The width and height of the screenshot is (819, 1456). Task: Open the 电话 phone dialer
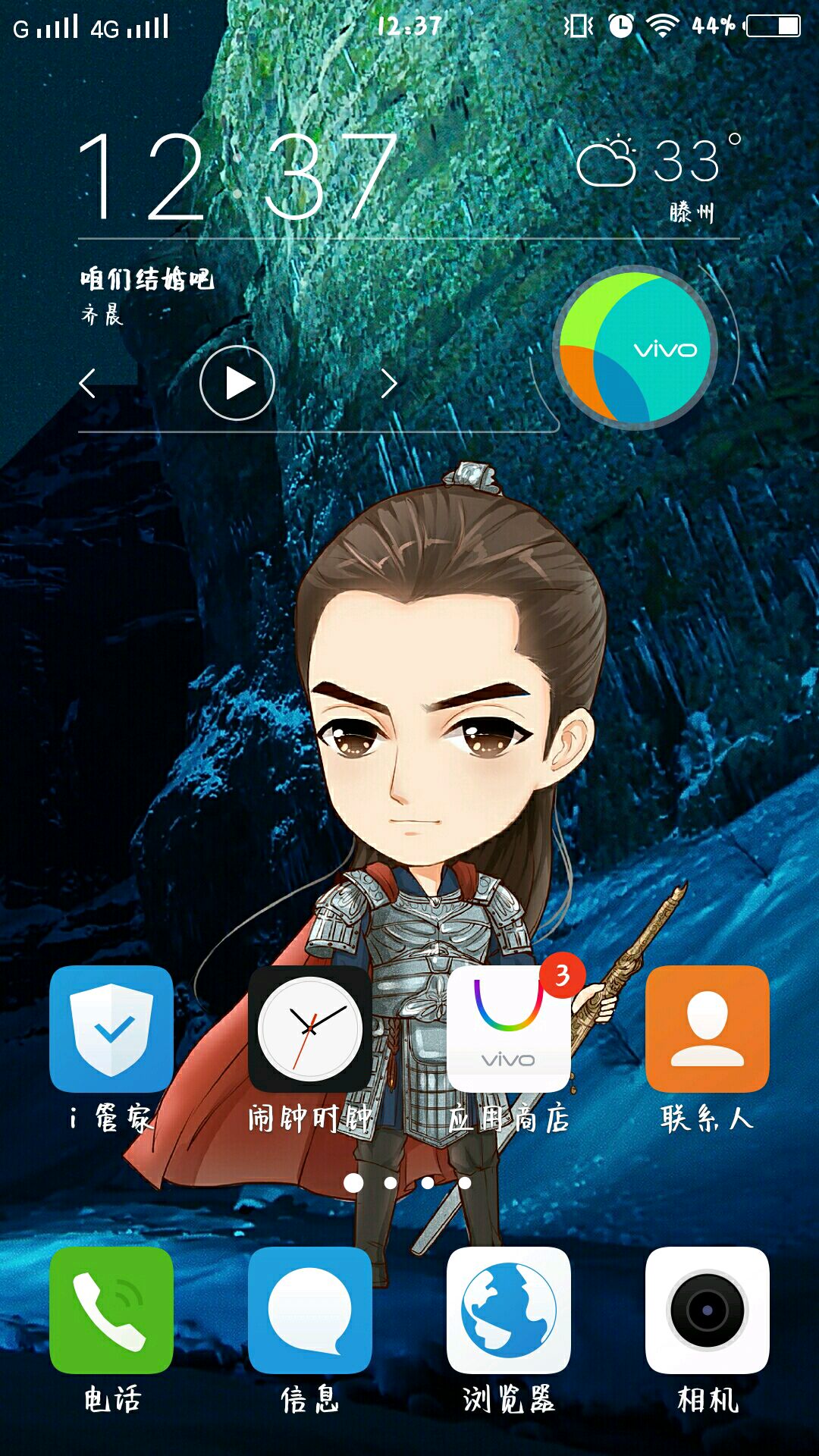point(111,1311)
